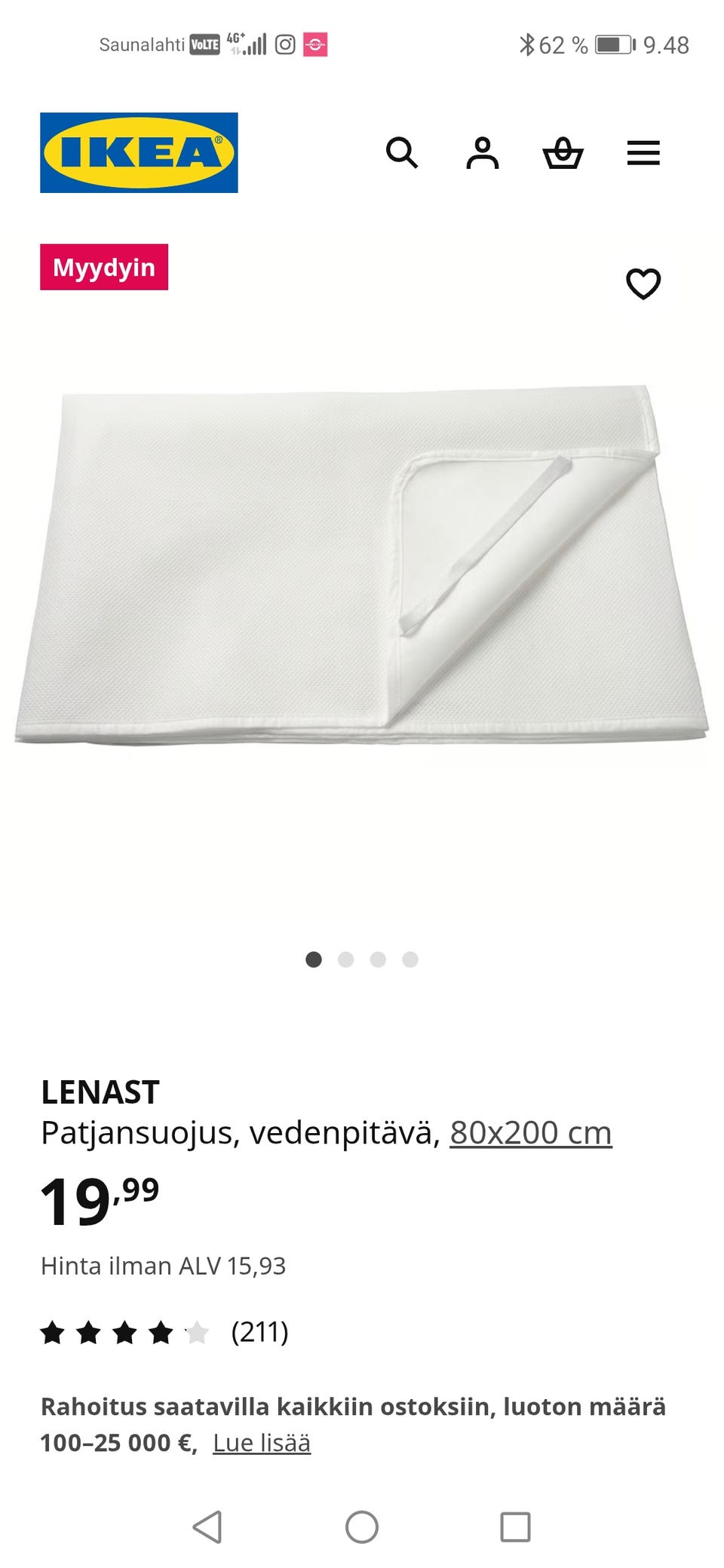
Task: Go to the phone home screen
Action: (362, 1527)
